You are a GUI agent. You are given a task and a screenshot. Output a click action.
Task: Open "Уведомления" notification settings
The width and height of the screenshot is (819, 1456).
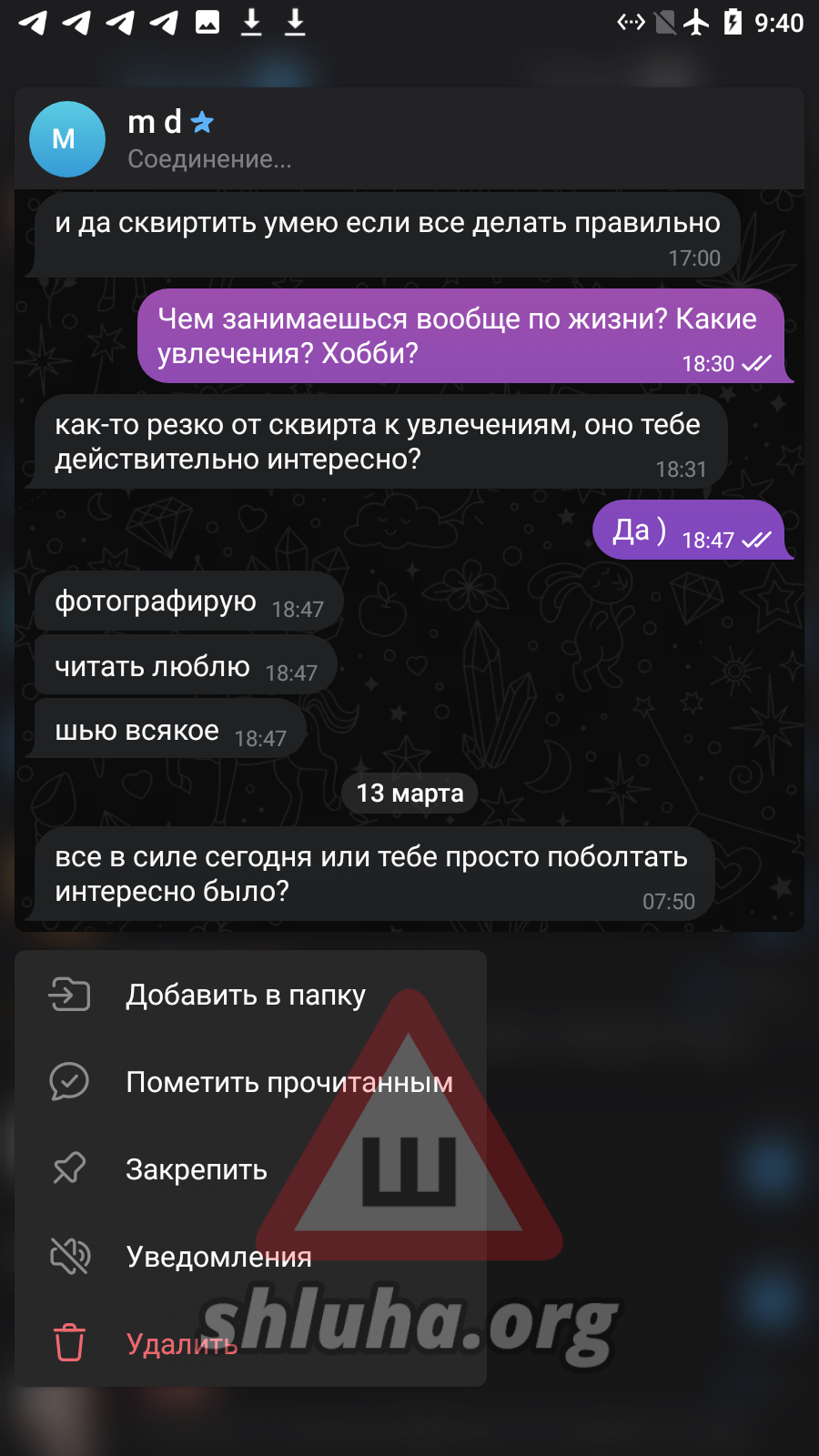pos(218,1257)
